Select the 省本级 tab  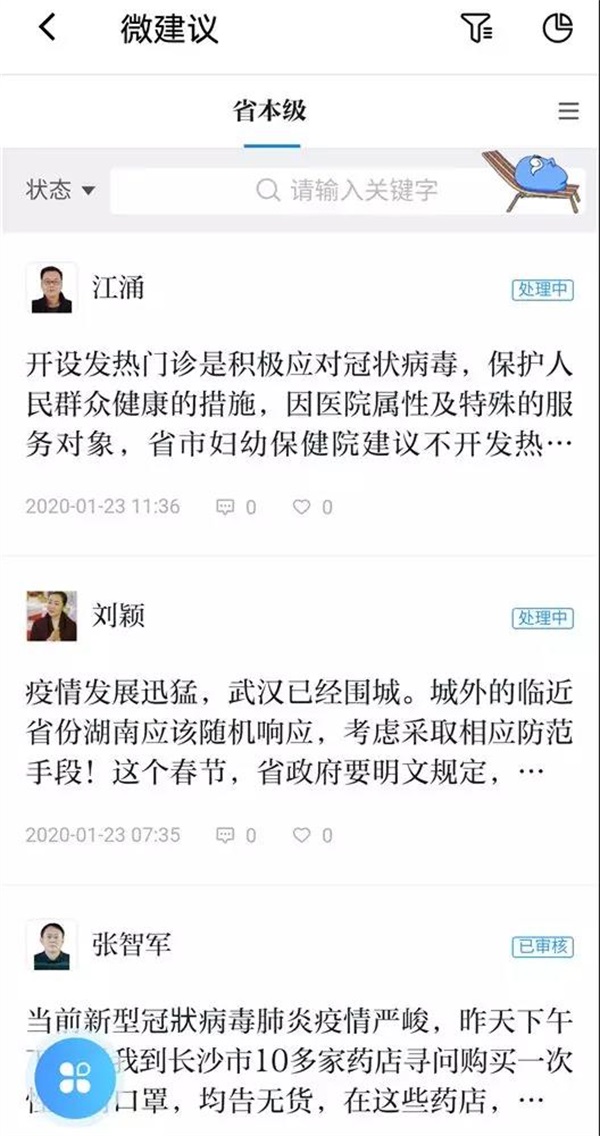(x=270, y=111)
